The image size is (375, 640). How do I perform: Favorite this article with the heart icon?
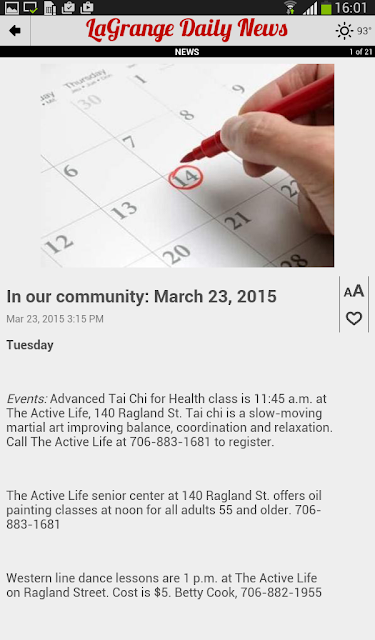(x=354, y=318)
